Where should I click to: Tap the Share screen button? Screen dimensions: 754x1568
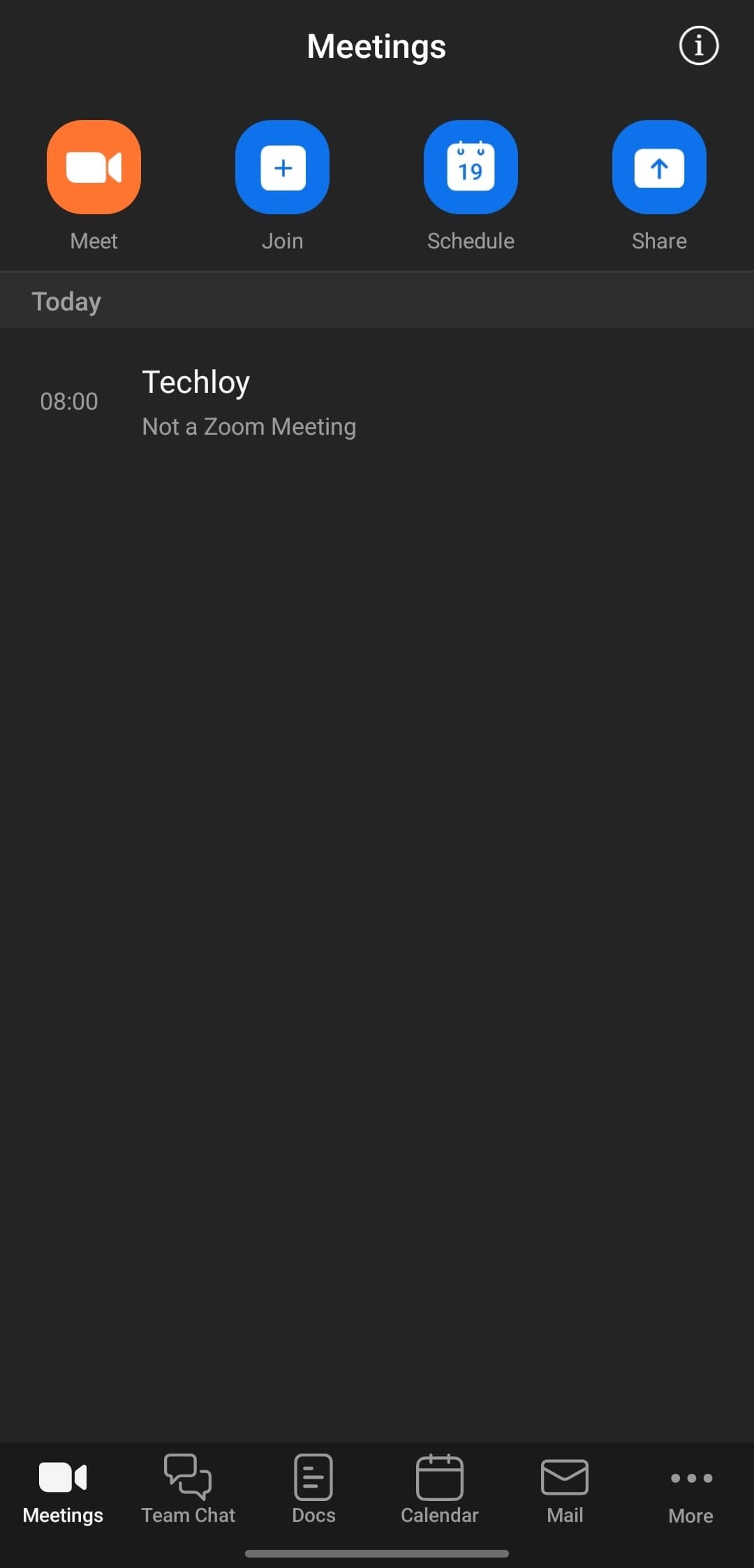(659, 167)
